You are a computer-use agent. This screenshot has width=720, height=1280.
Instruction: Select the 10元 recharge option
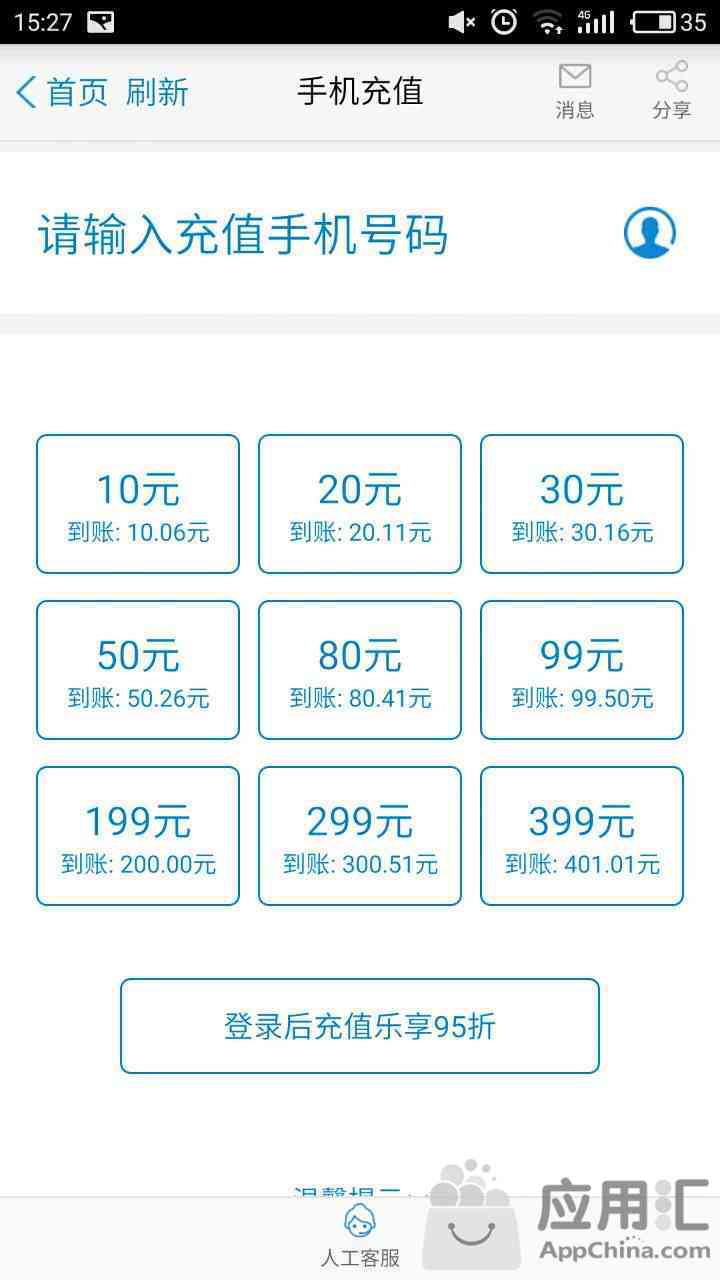click(x=138, y=504)
